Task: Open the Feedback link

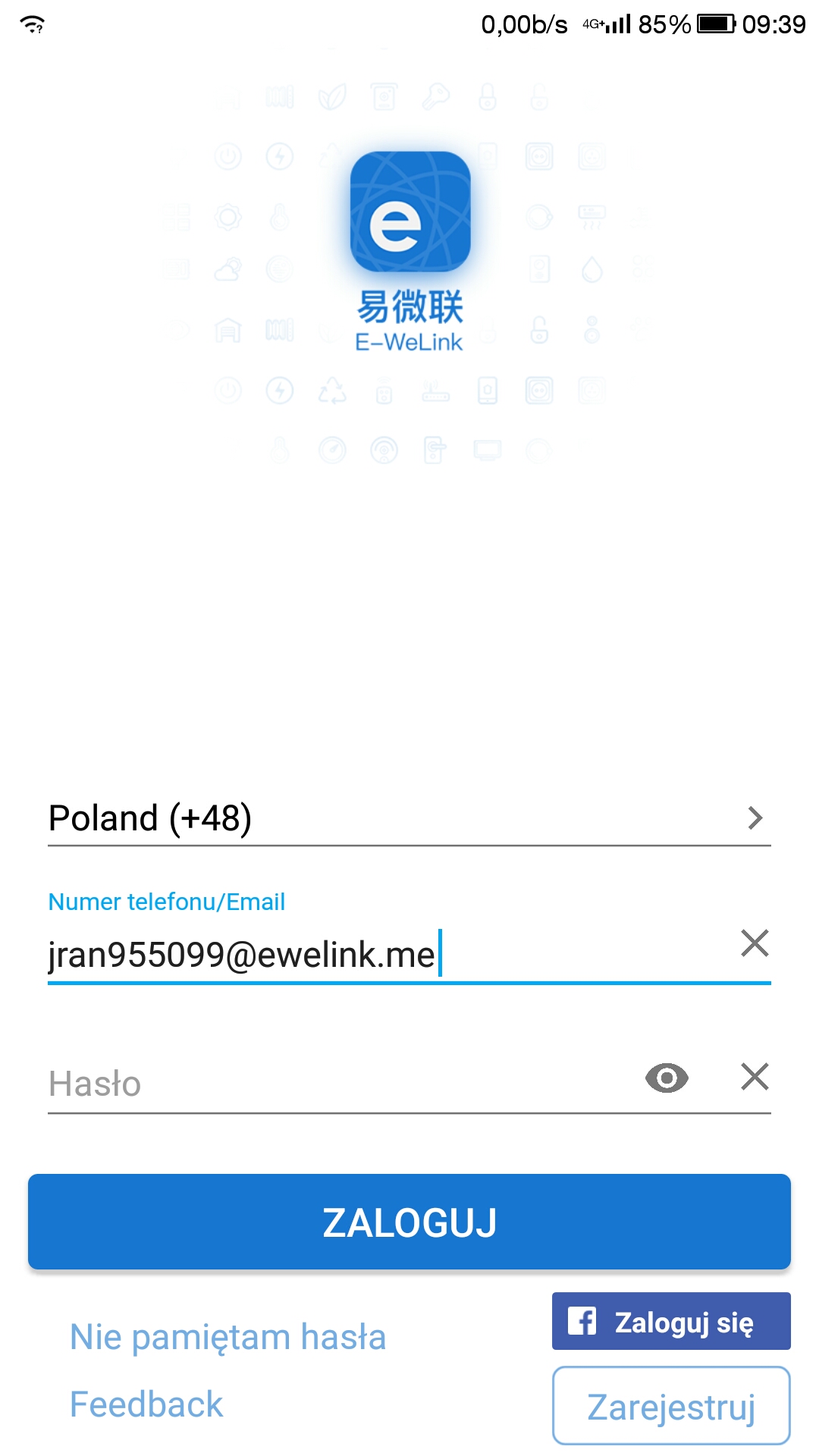Action: 146,1404
